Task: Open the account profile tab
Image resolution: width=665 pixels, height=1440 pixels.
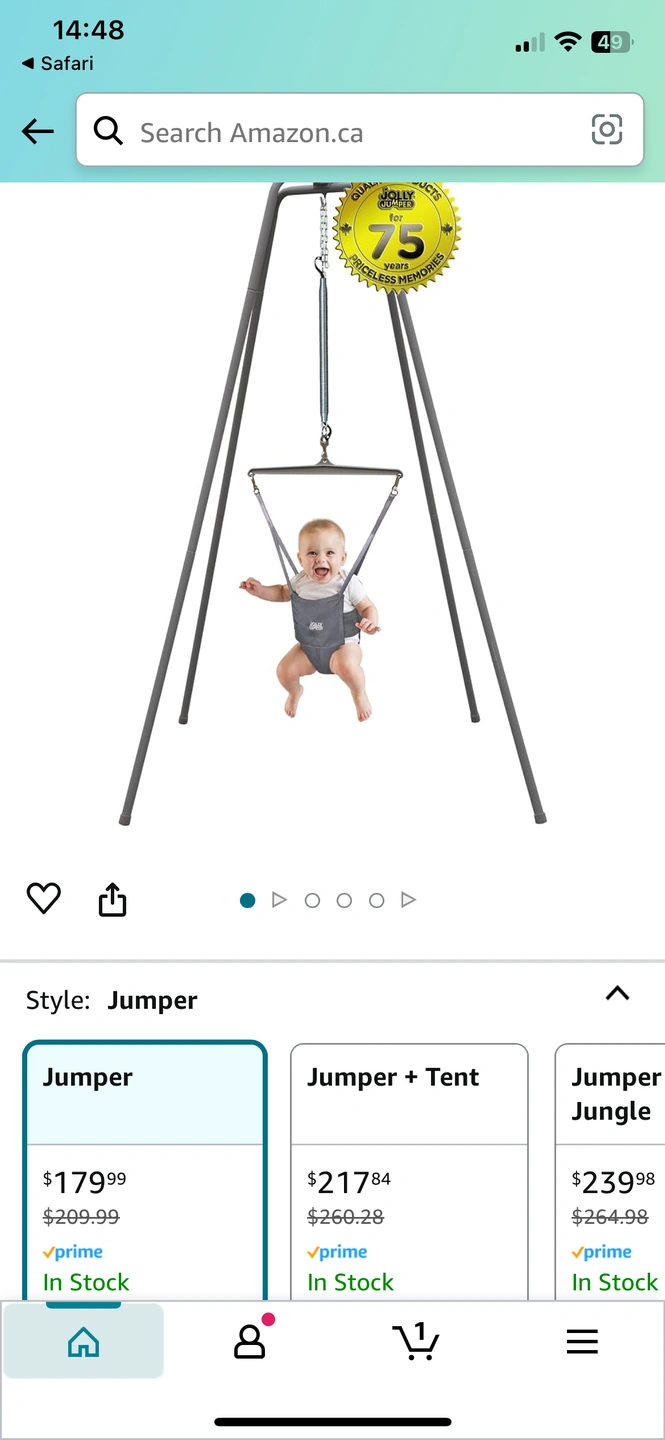Action: point(250,1341)
